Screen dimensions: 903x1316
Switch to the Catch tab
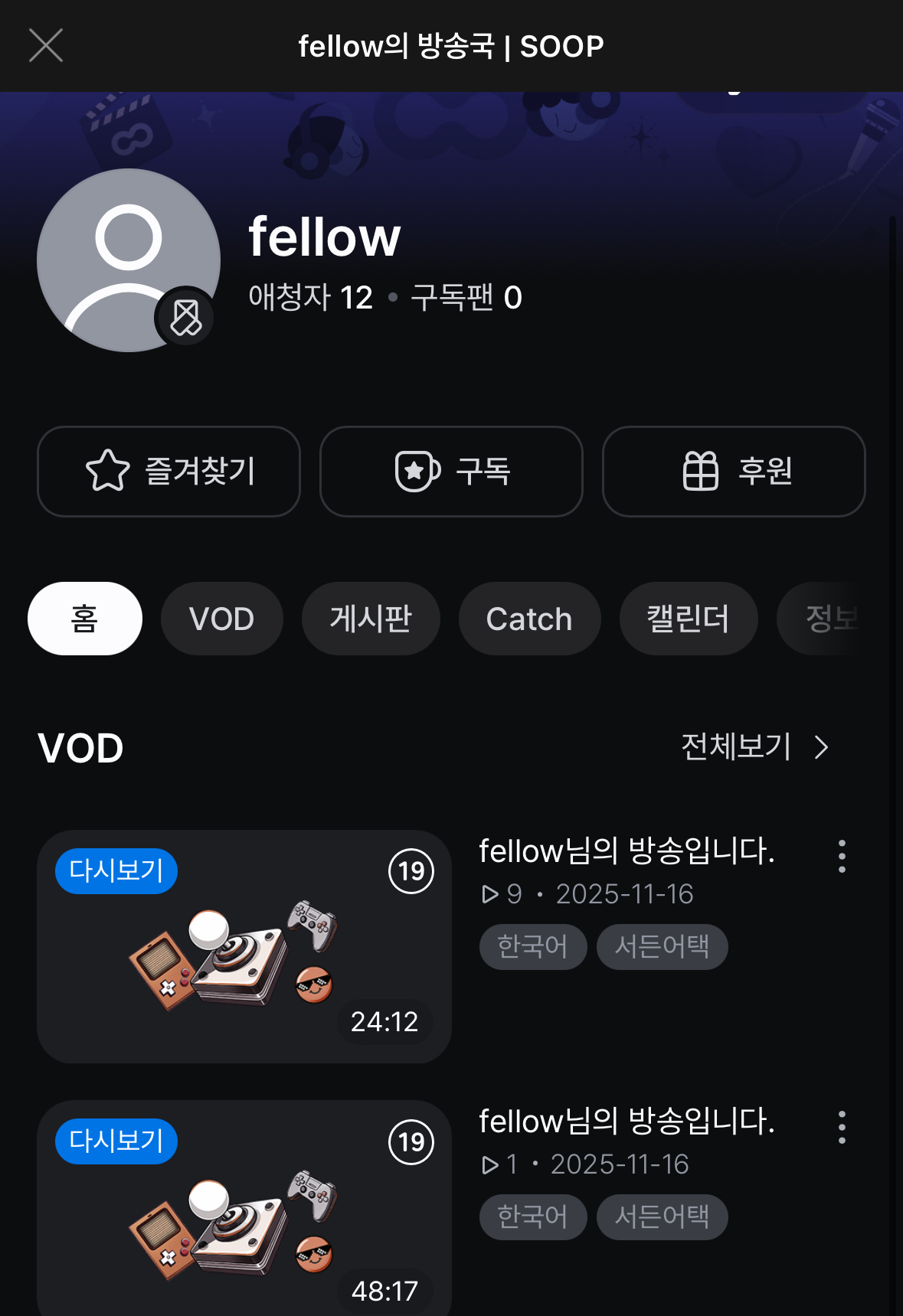coord(529,619)
